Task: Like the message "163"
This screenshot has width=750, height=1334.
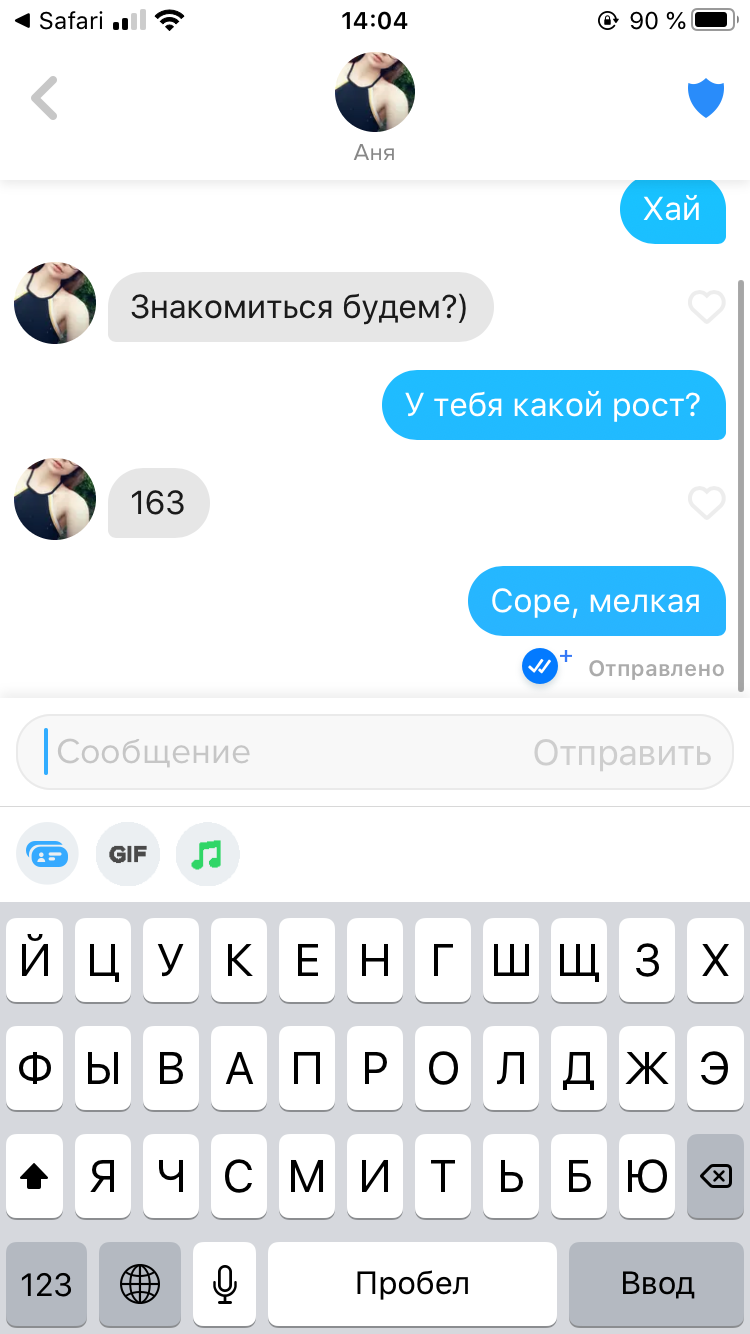Action: click(706, 502)
